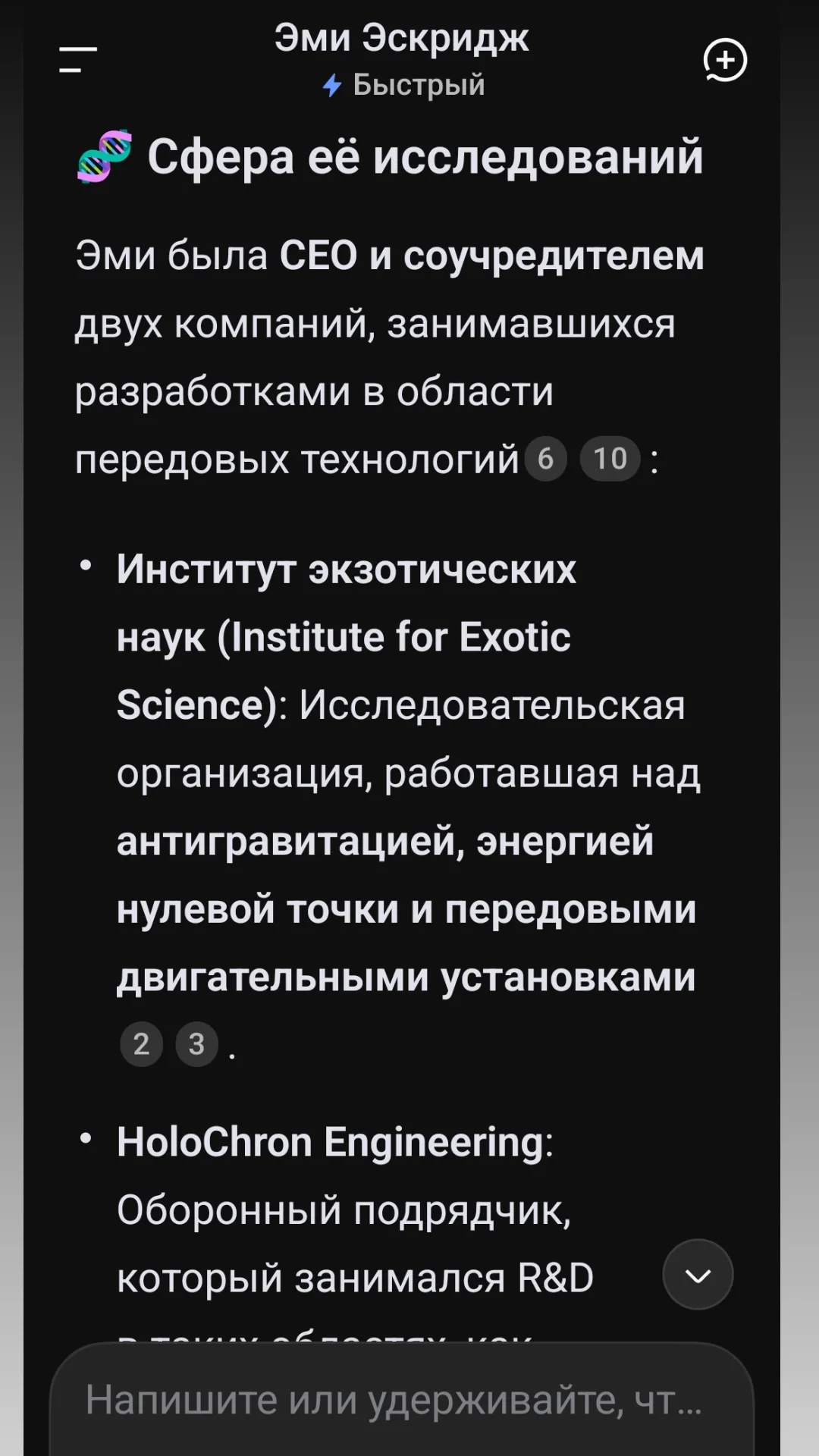Open citation source 10
This screenshot has height=1456, width=819.
(x=610, y=459)
